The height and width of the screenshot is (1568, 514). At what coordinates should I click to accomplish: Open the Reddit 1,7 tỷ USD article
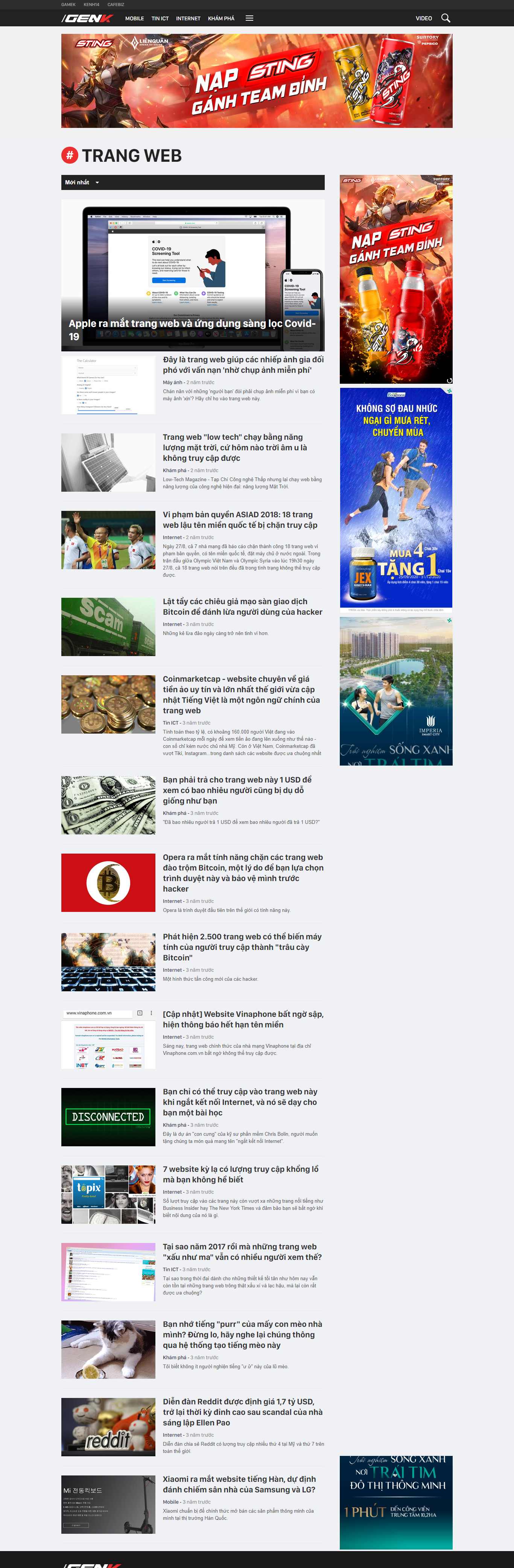coord(242,1412)
